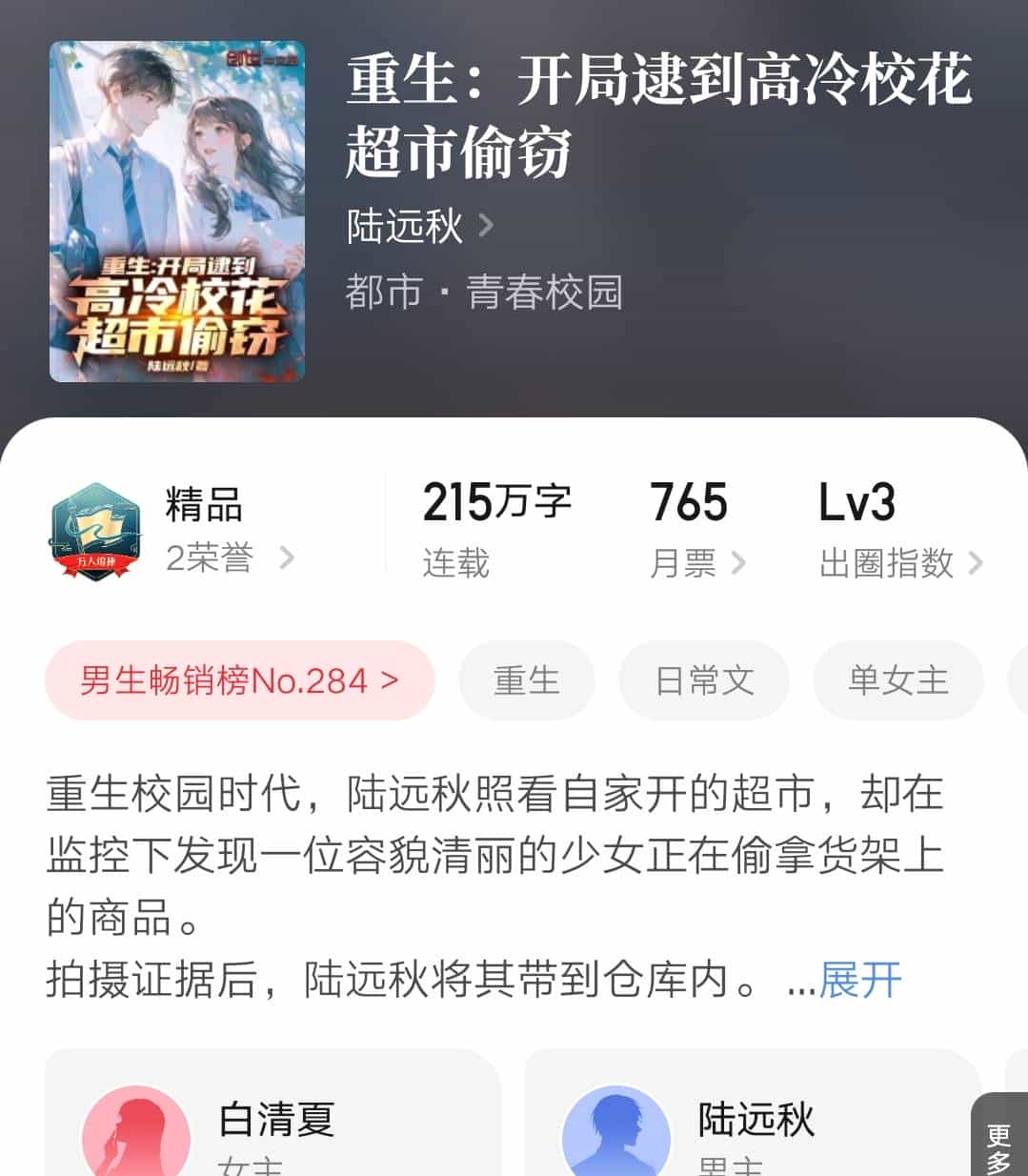Expand the synopsis with 展开

pos(859,980)
